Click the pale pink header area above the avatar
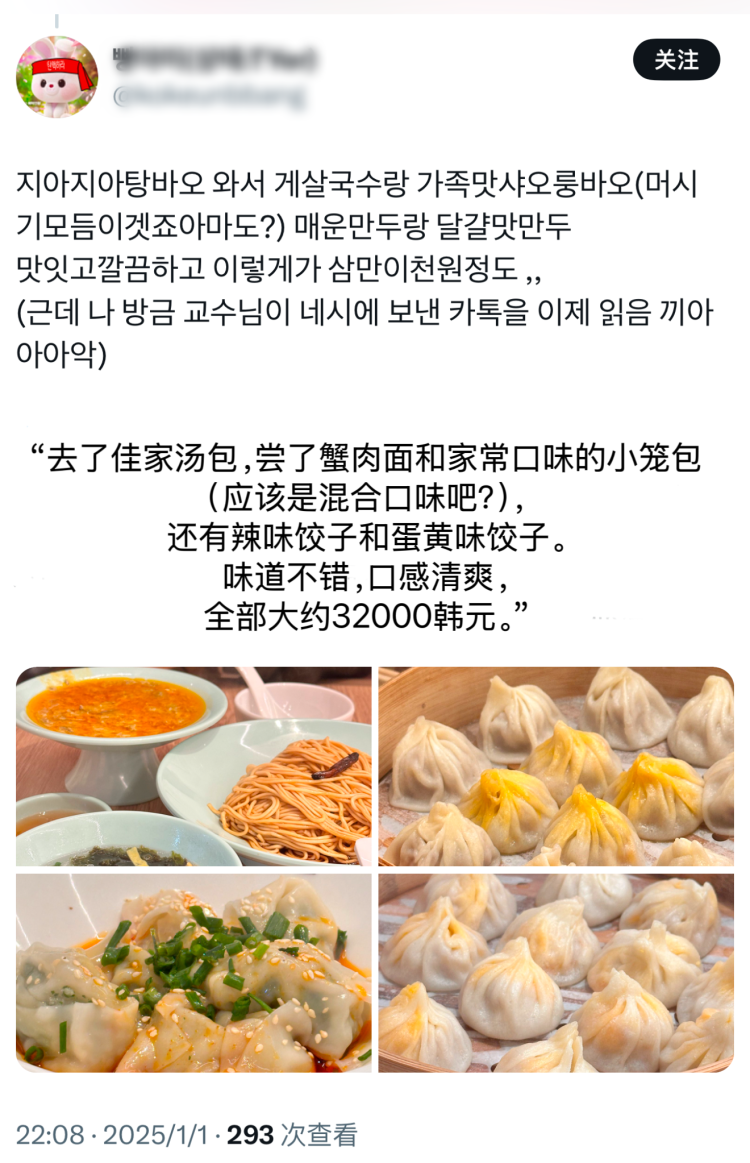 pyautogui.click(x=375, y=12)
